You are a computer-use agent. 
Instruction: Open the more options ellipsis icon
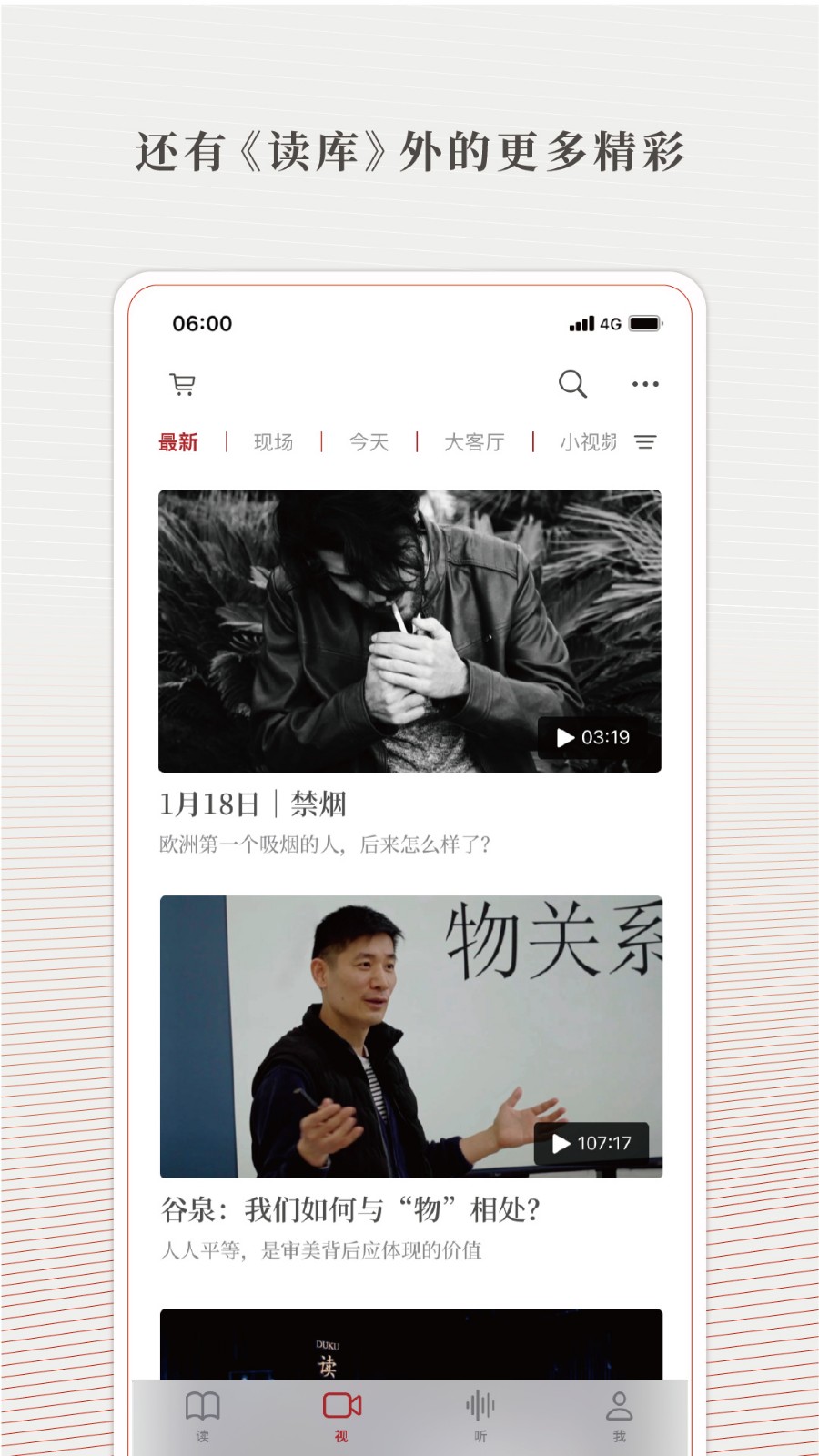coord(646,385)
